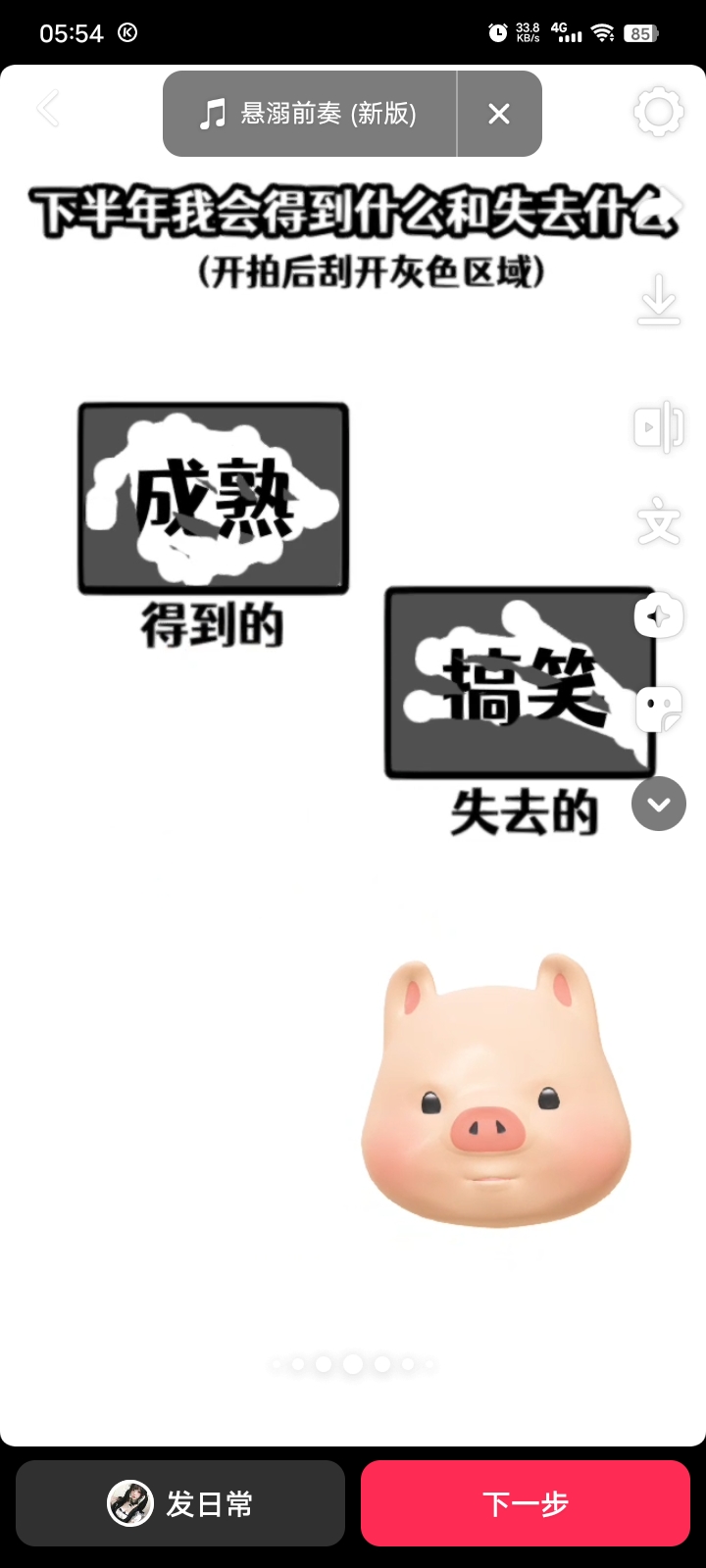Viewport: 706px width, 1568px height.
Task: Open the selected music 悬溺前奏 (新版)
Action: (310, 114)
